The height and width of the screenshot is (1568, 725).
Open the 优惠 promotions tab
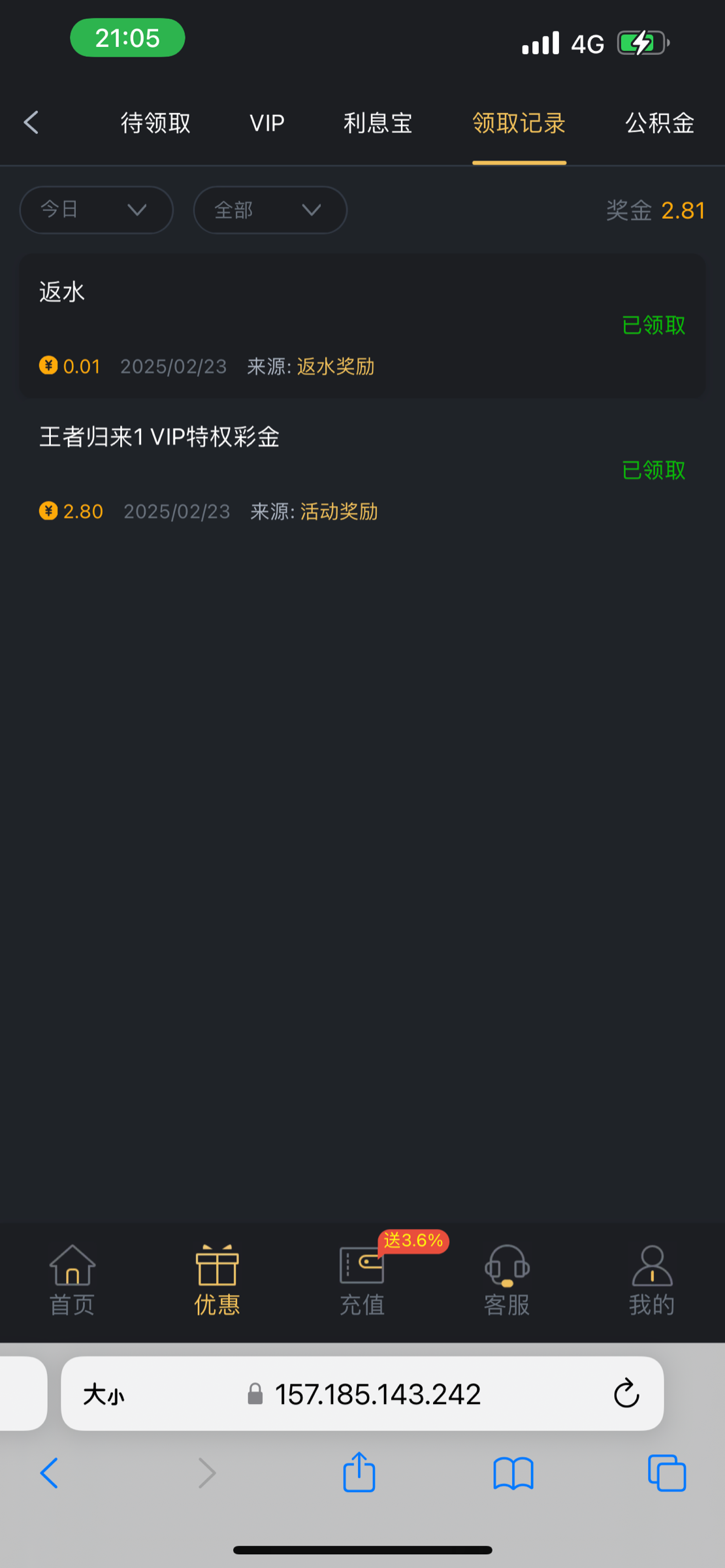coord(217,1280)
